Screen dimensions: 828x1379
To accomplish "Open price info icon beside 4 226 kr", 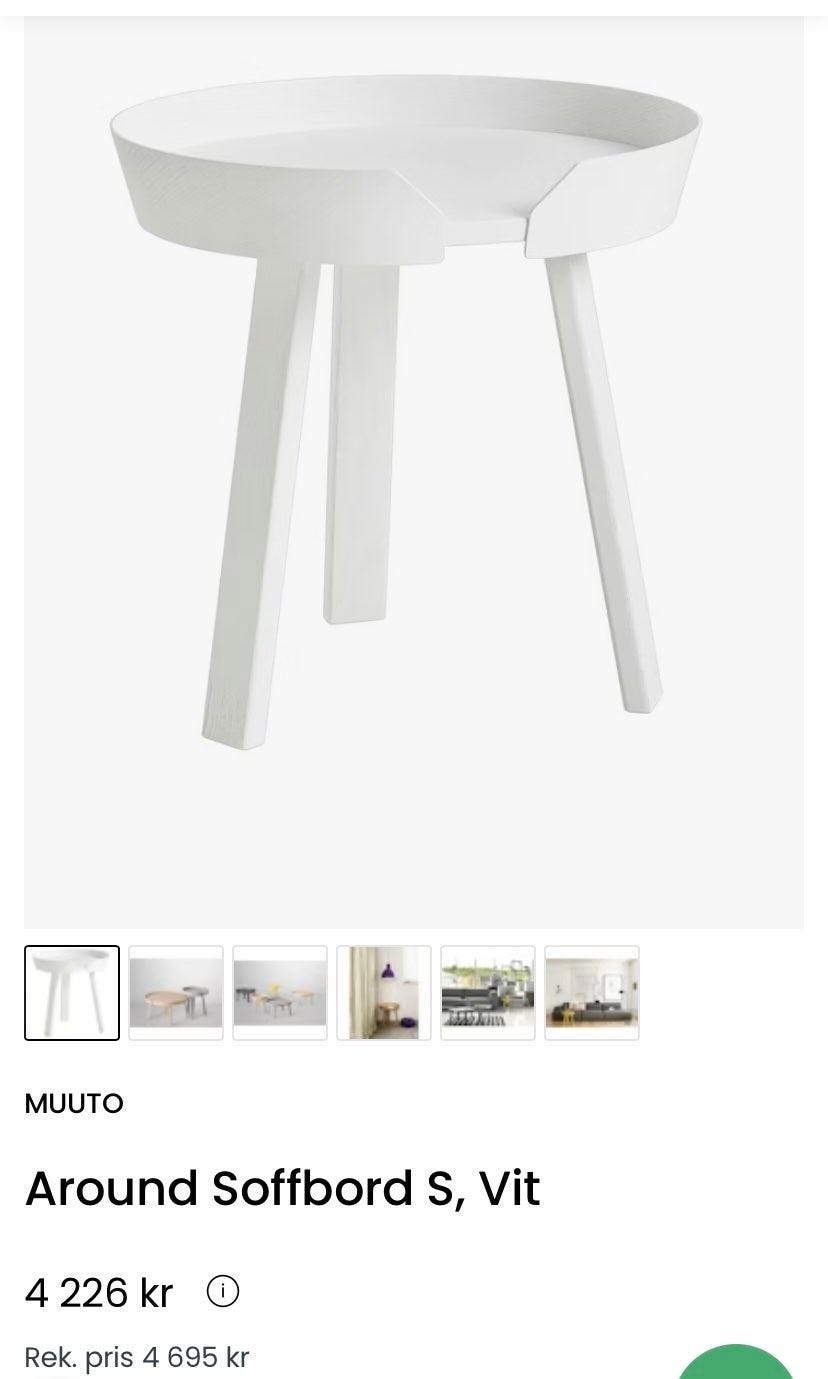I will click(x=222, y=1292).
